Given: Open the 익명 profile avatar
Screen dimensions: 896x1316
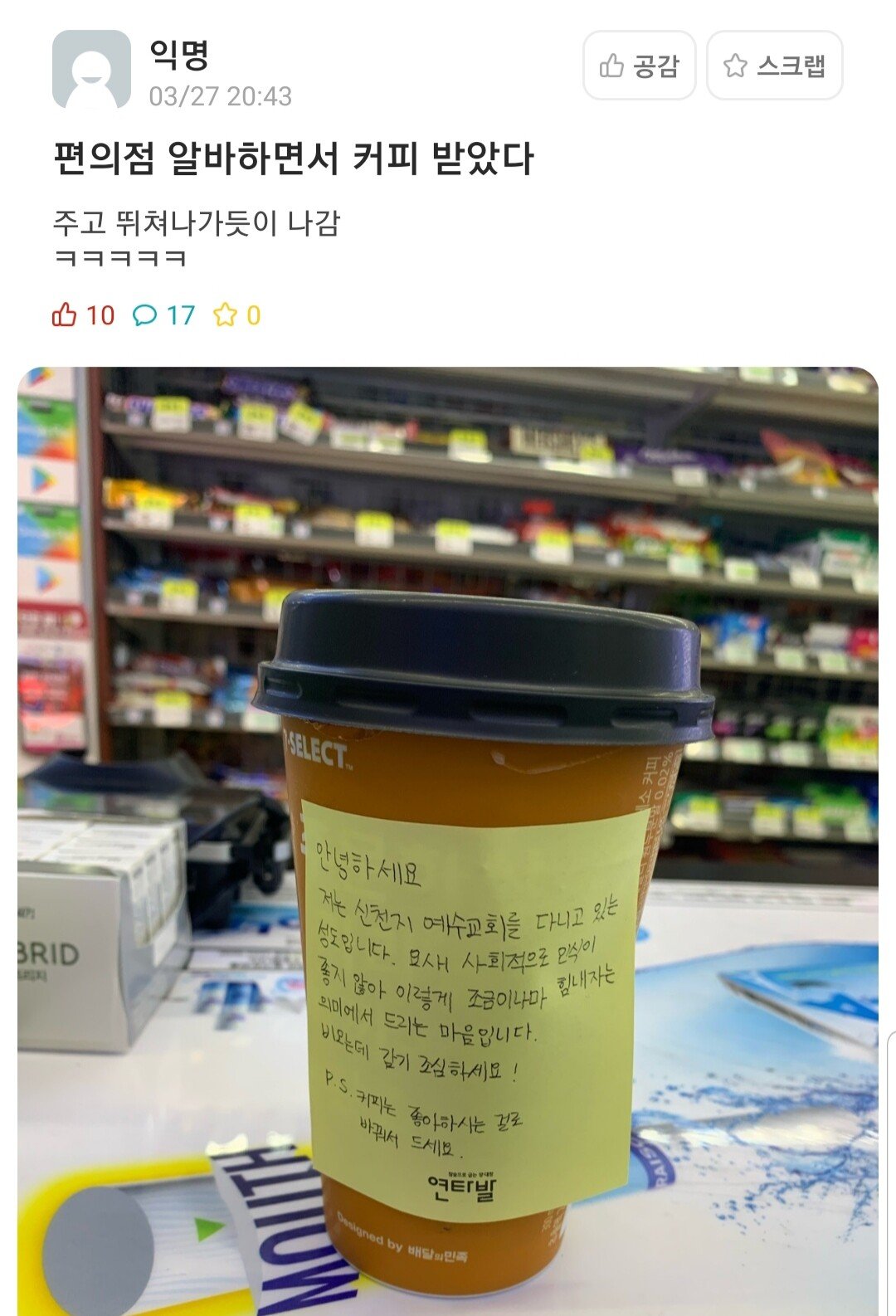Looking at the screenshot, I should pos(91,70).
